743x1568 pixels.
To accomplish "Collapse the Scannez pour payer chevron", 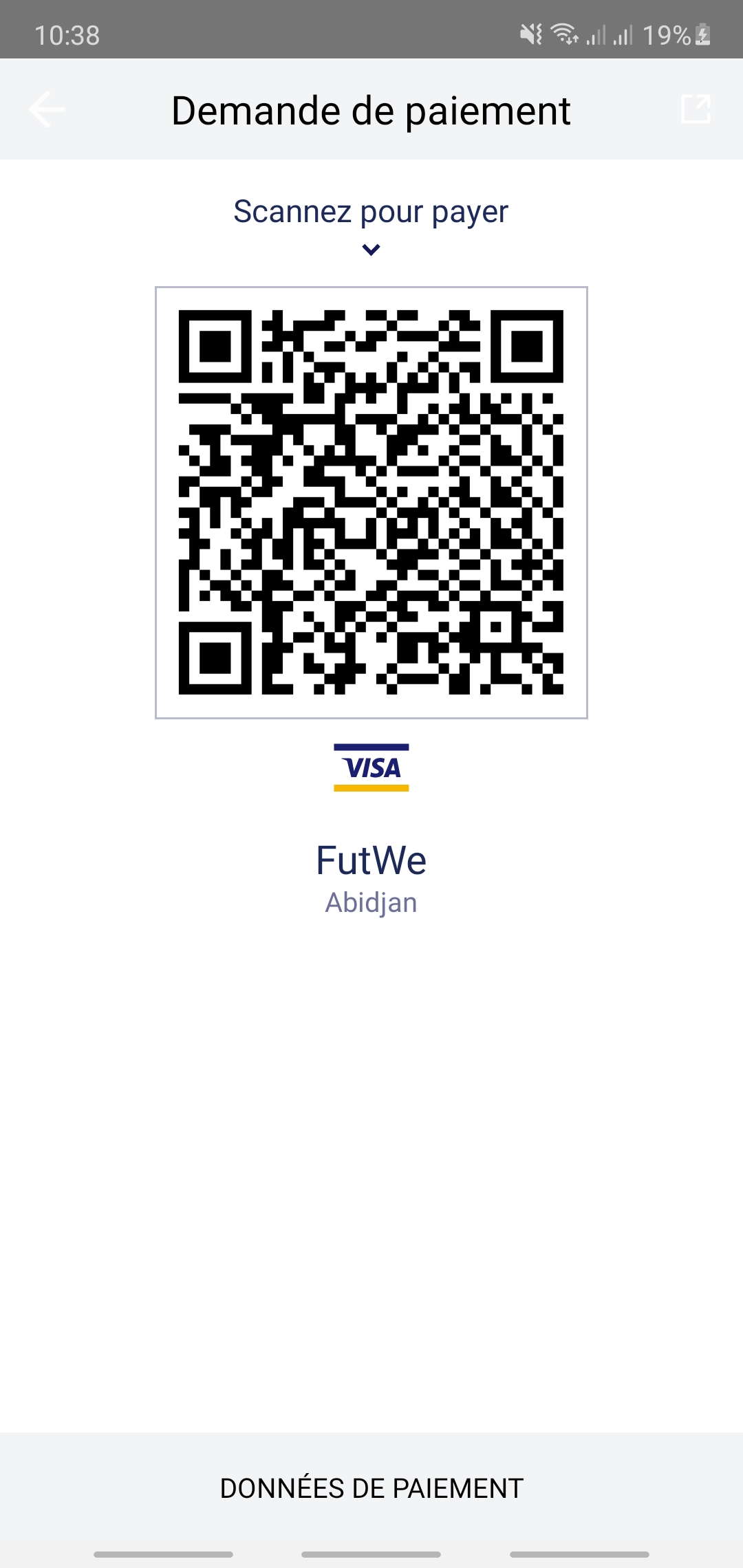I will point(371,250).
